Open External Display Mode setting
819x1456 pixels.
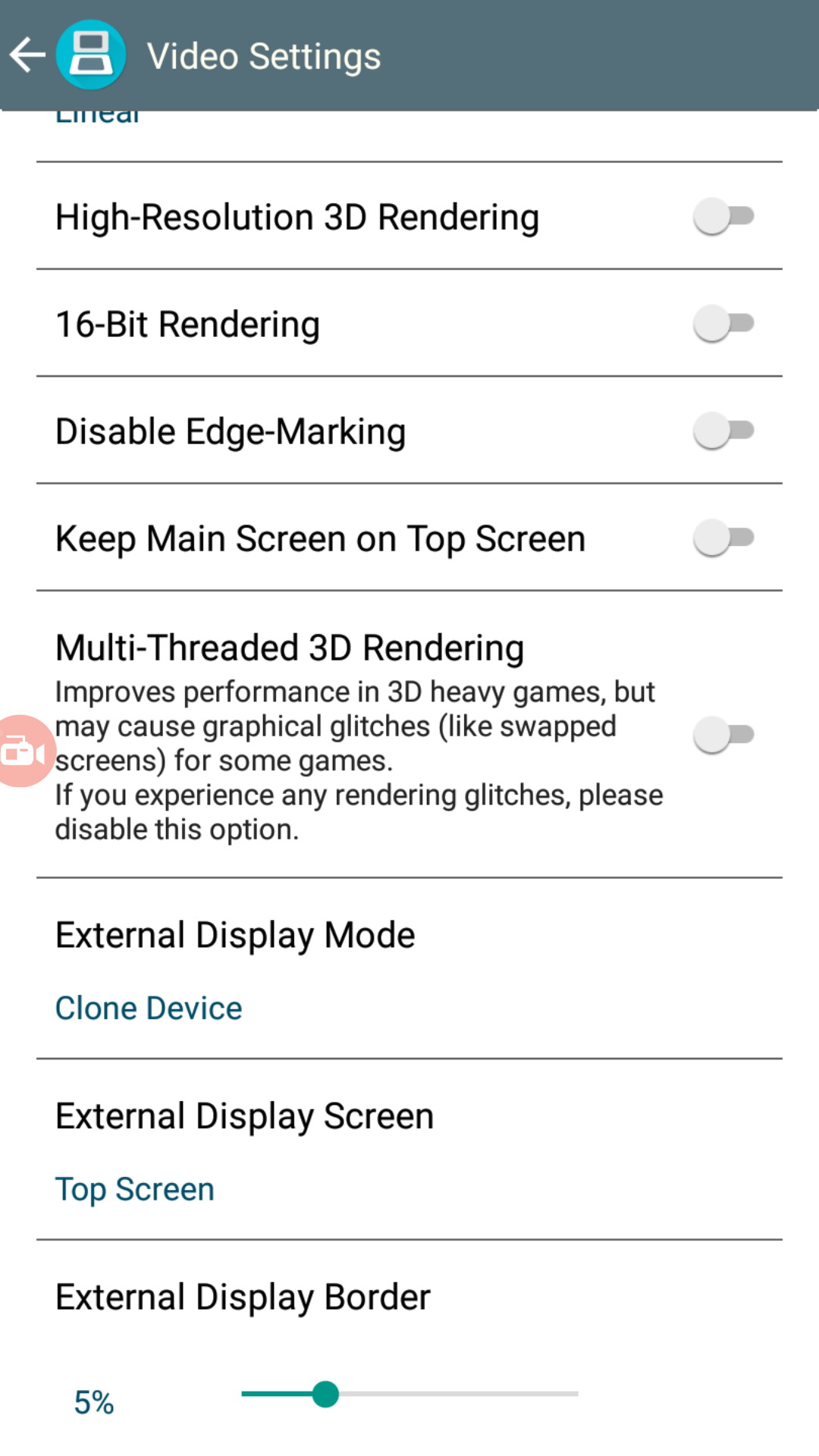[x=408, y=968]
